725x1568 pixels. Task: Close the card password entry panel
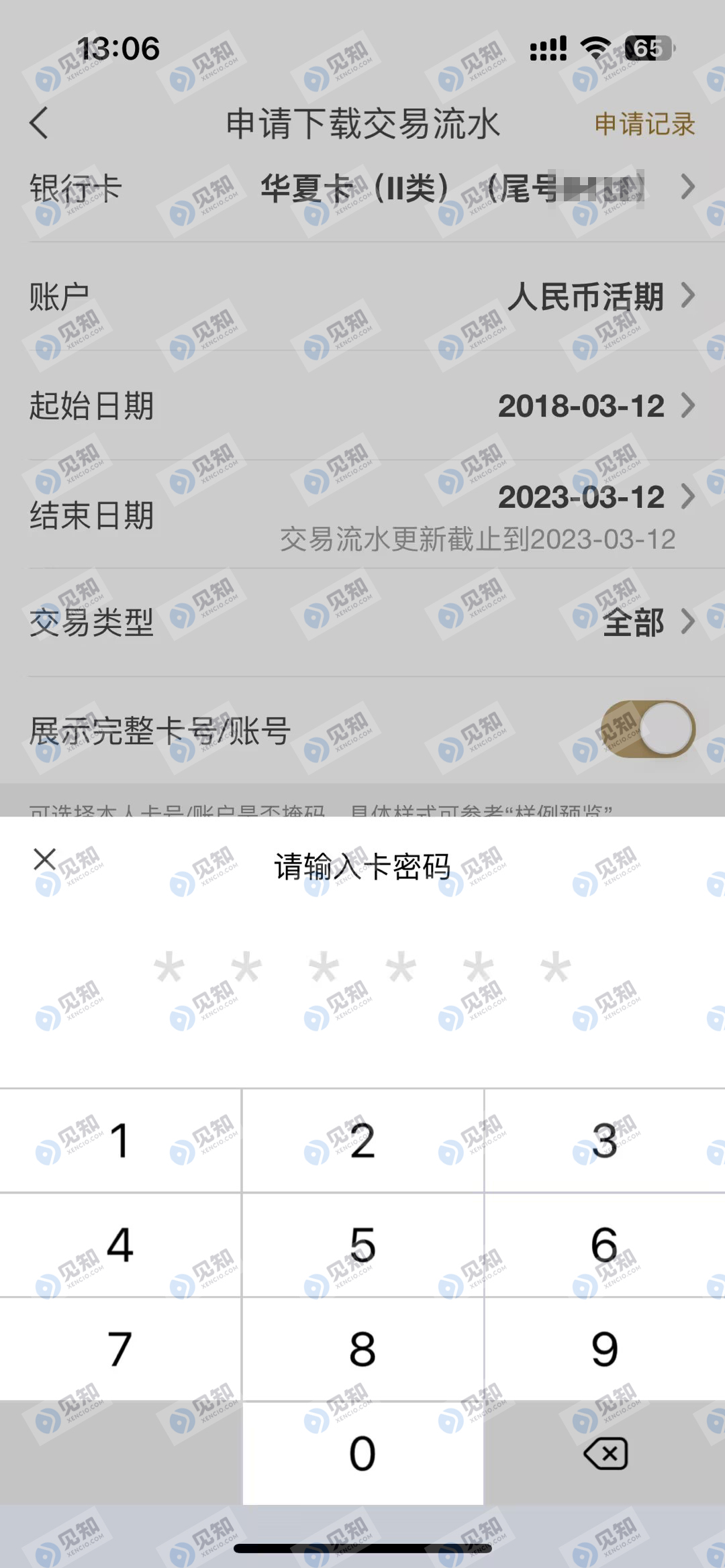click(x=45, y=859)
